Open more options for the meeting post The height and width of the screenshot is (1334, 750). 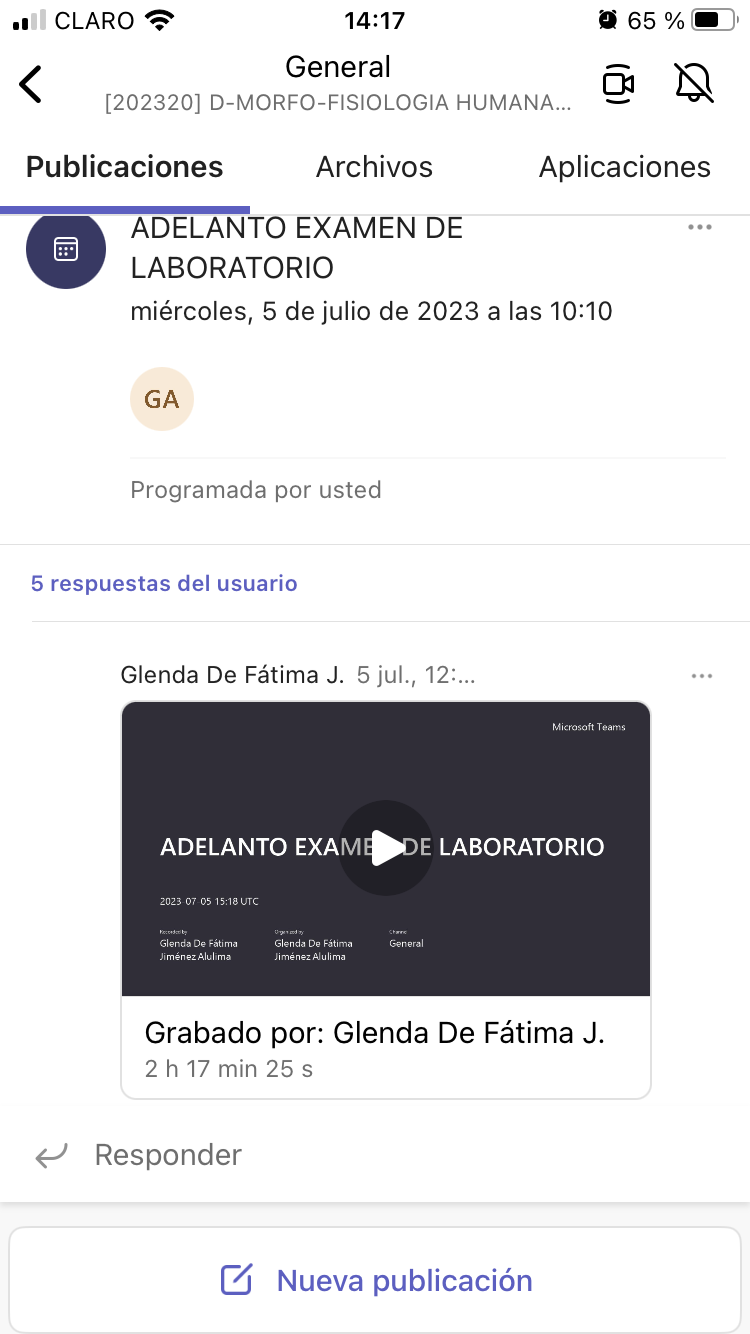pos(700,227)
